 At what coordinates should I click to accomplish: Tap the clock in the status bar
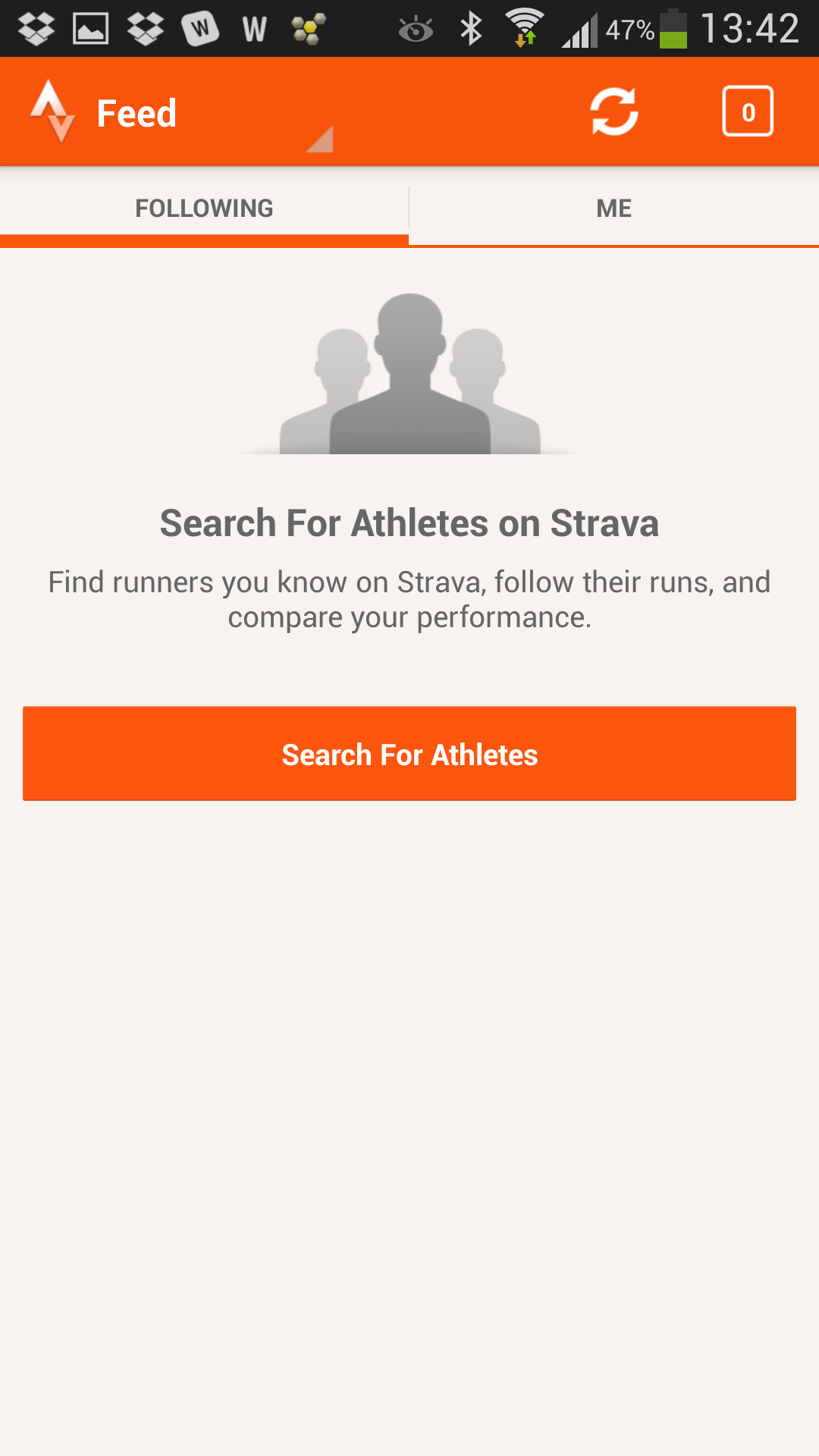point(751,28)
